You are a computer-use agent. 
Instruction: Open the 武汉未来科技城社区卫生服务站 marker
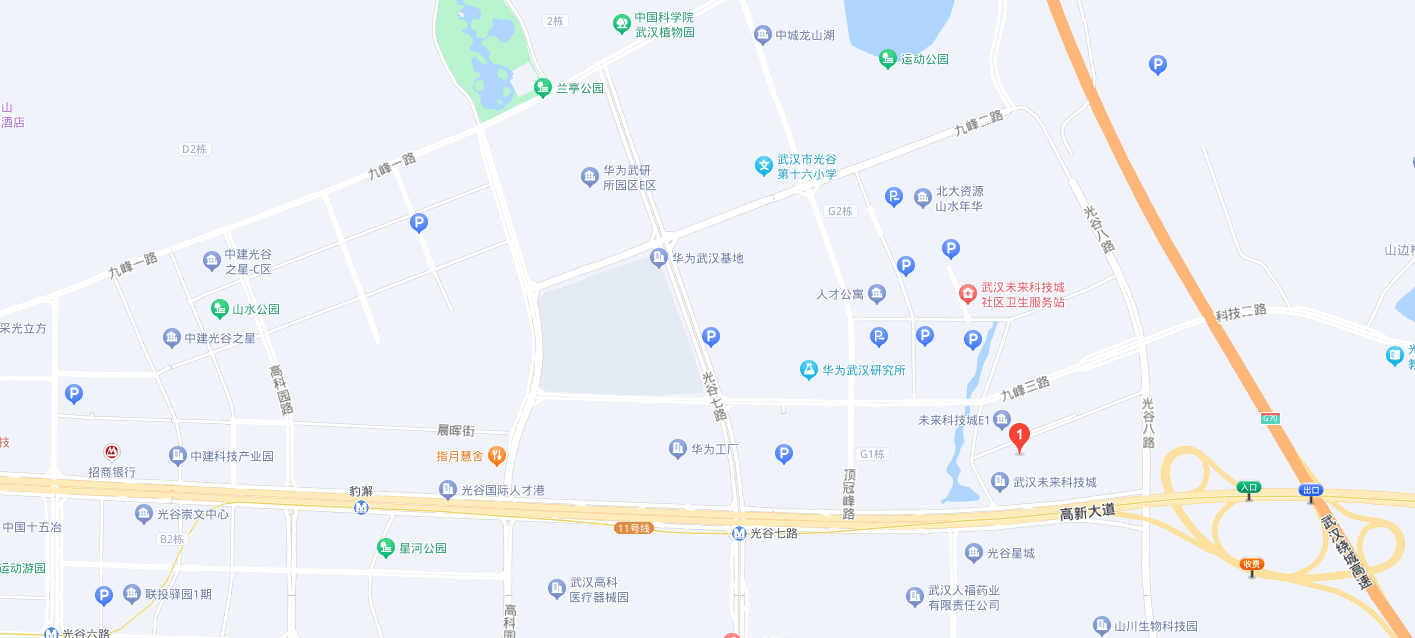(967, 294)
